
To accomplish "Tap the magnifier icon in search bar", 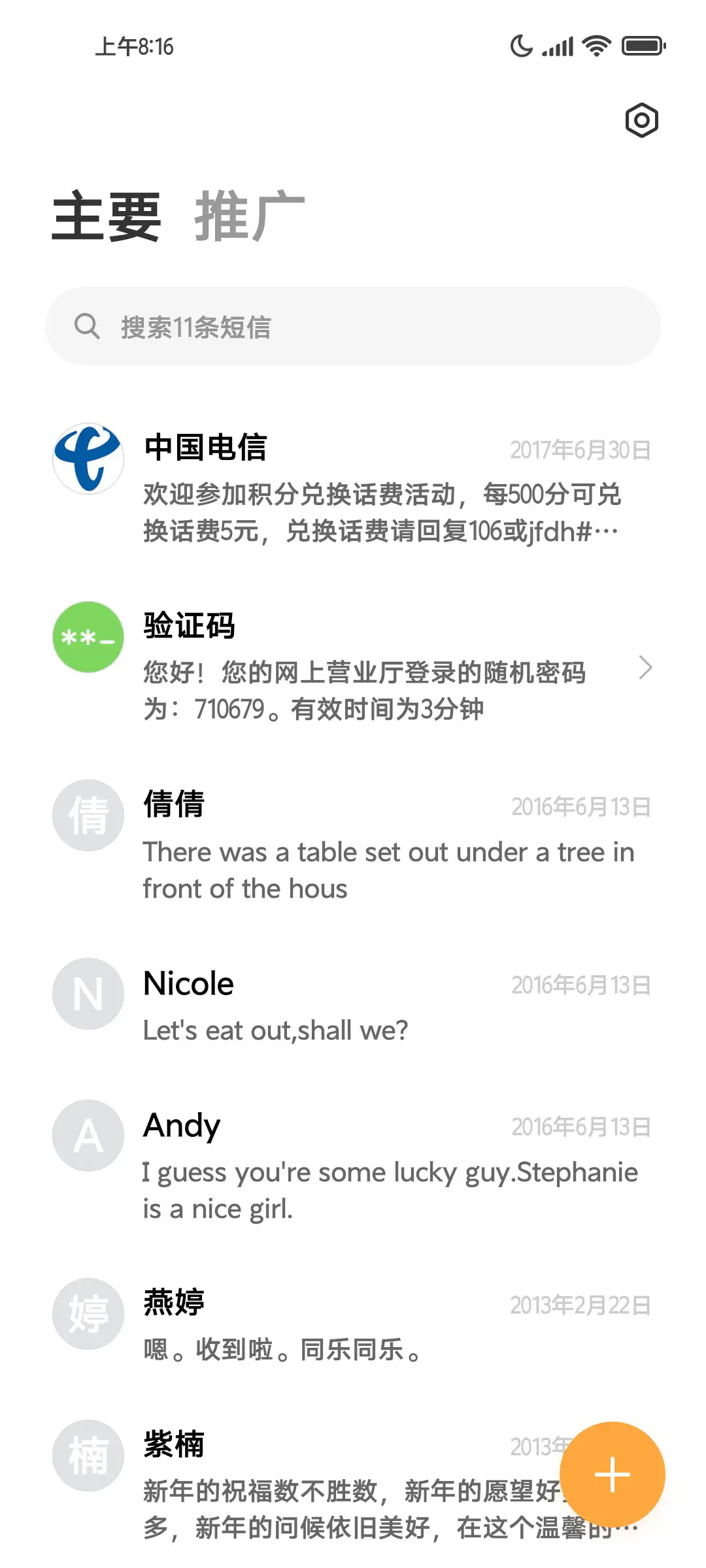I will [x=87, y=325].
